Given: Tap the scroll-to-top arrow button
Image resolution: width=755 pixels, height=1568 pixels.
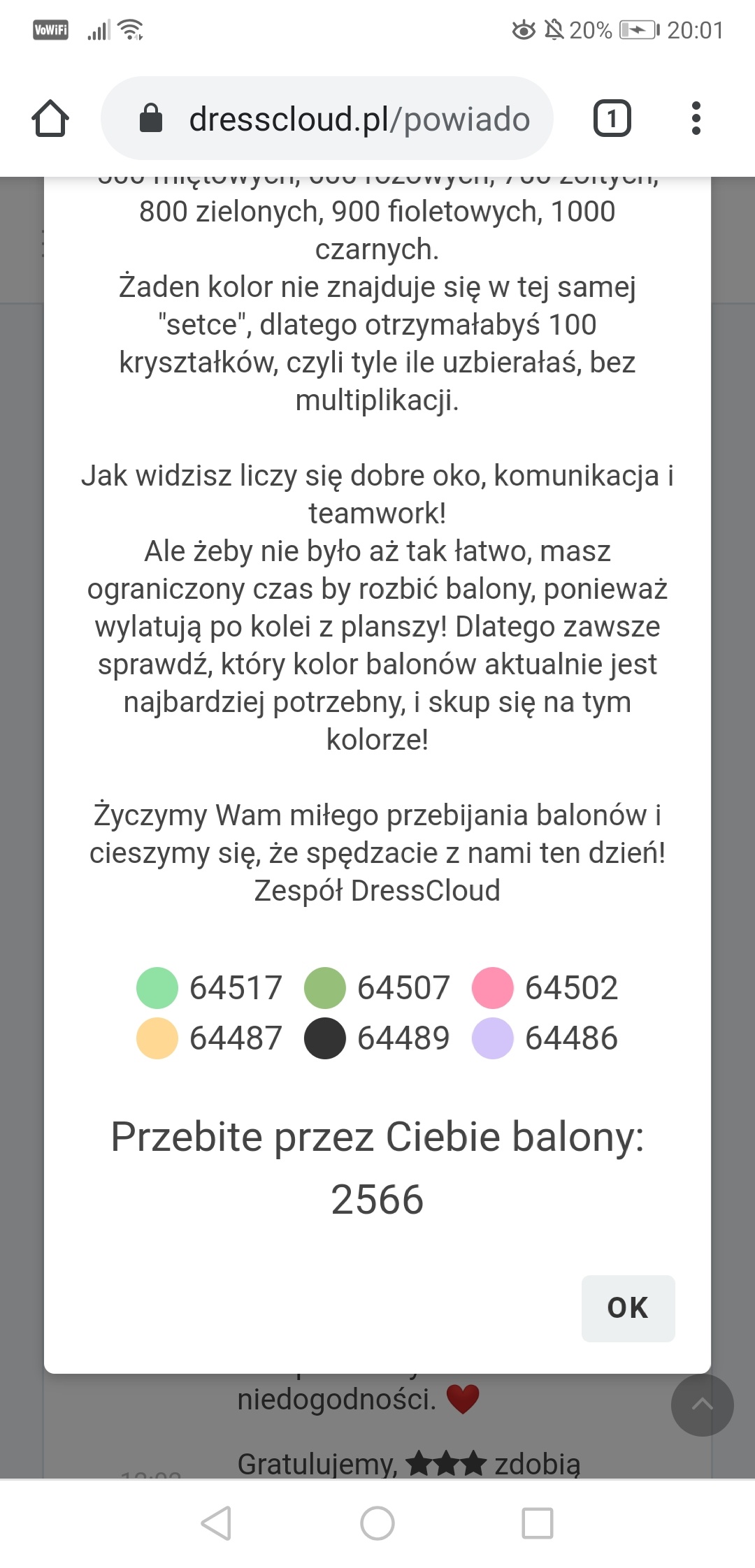Looking at the screenshot, I should 702,1404.
